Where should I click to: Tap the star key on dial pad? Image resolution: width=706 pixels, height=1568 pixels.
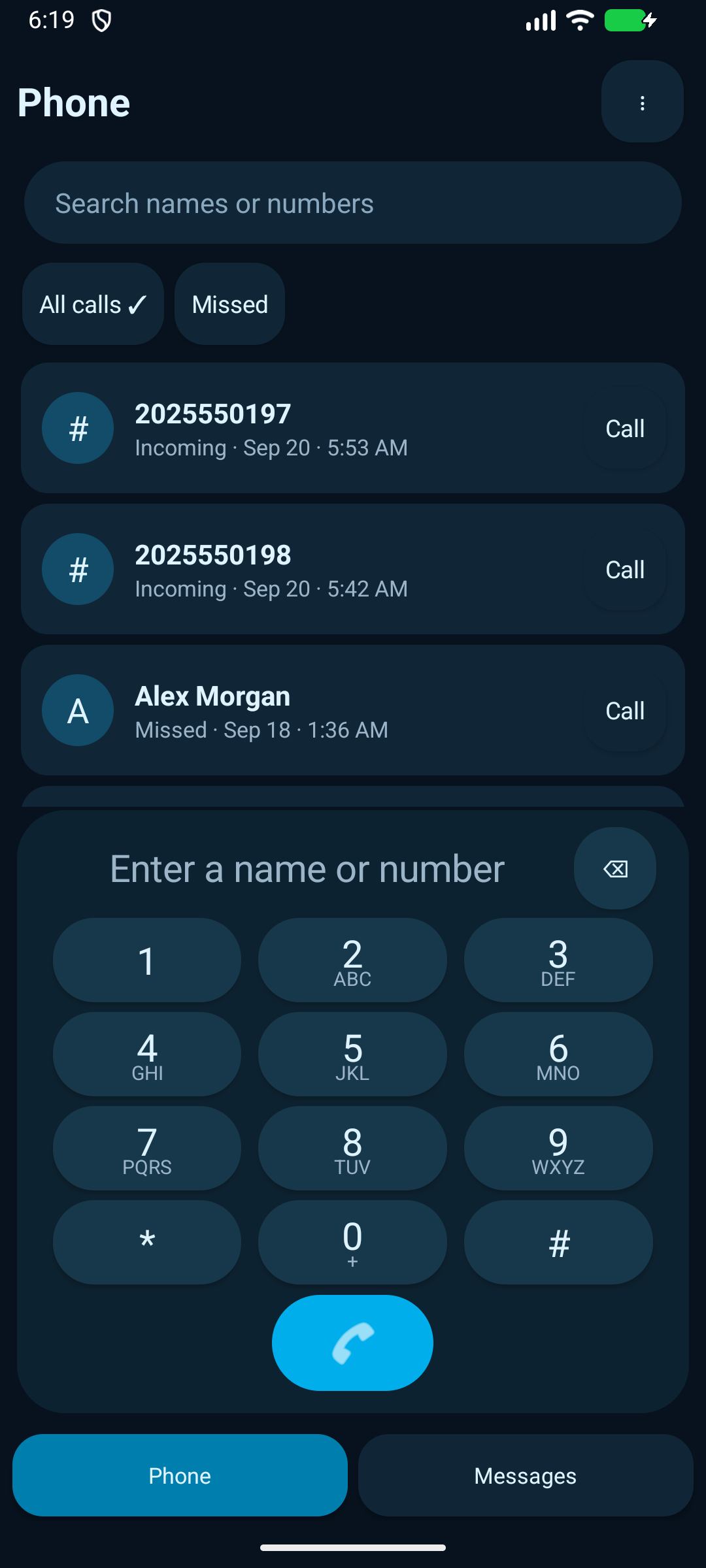click(147, 1243)
